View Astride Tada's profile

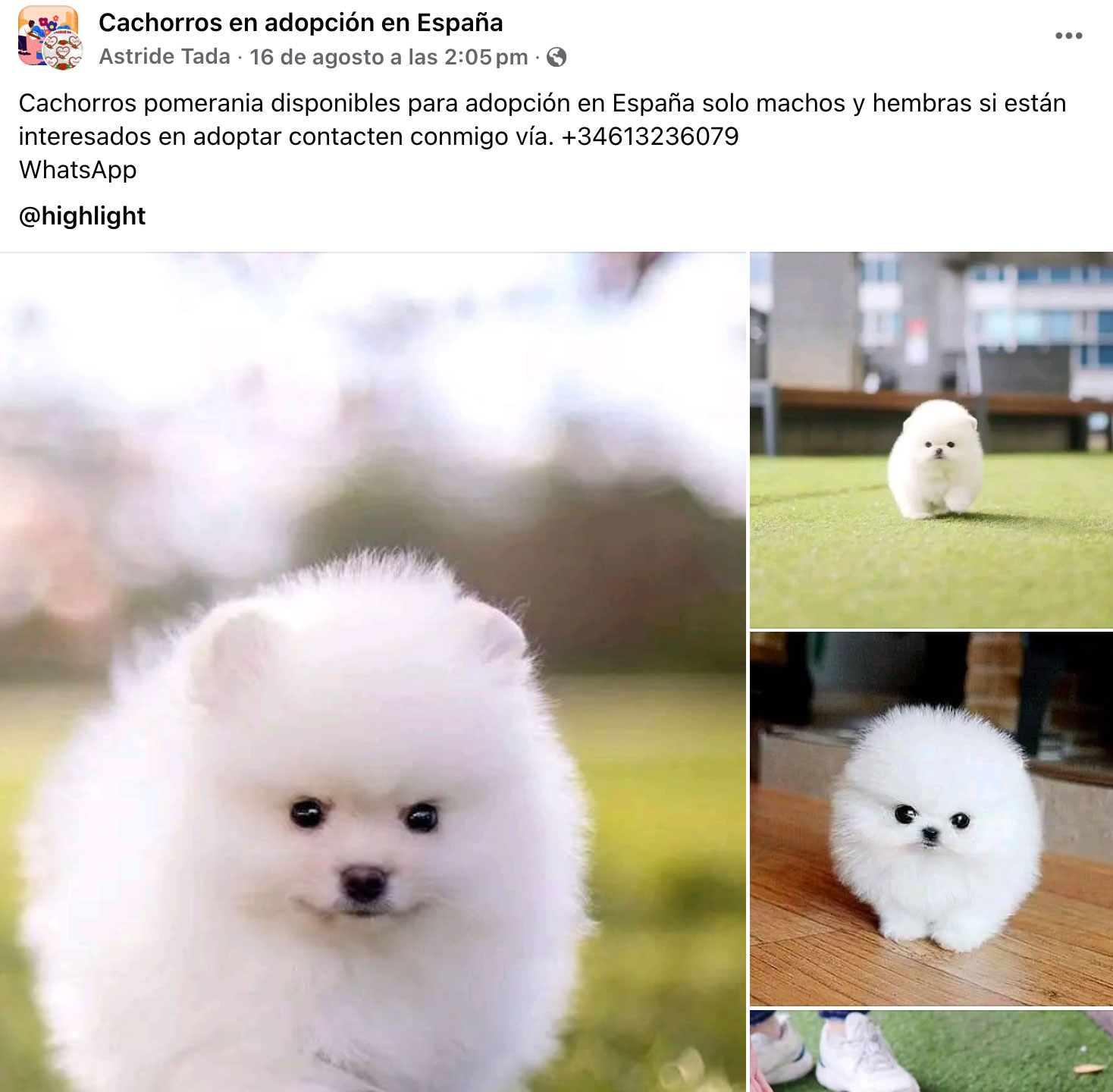165,57
